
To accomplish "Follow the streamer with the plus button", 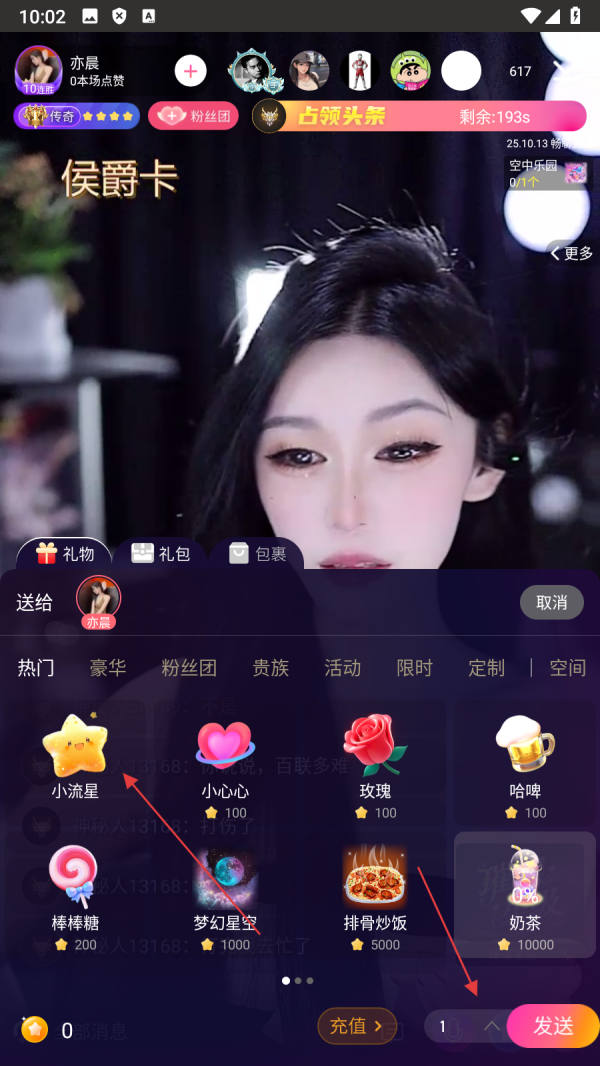I will (x=190, y=71).
